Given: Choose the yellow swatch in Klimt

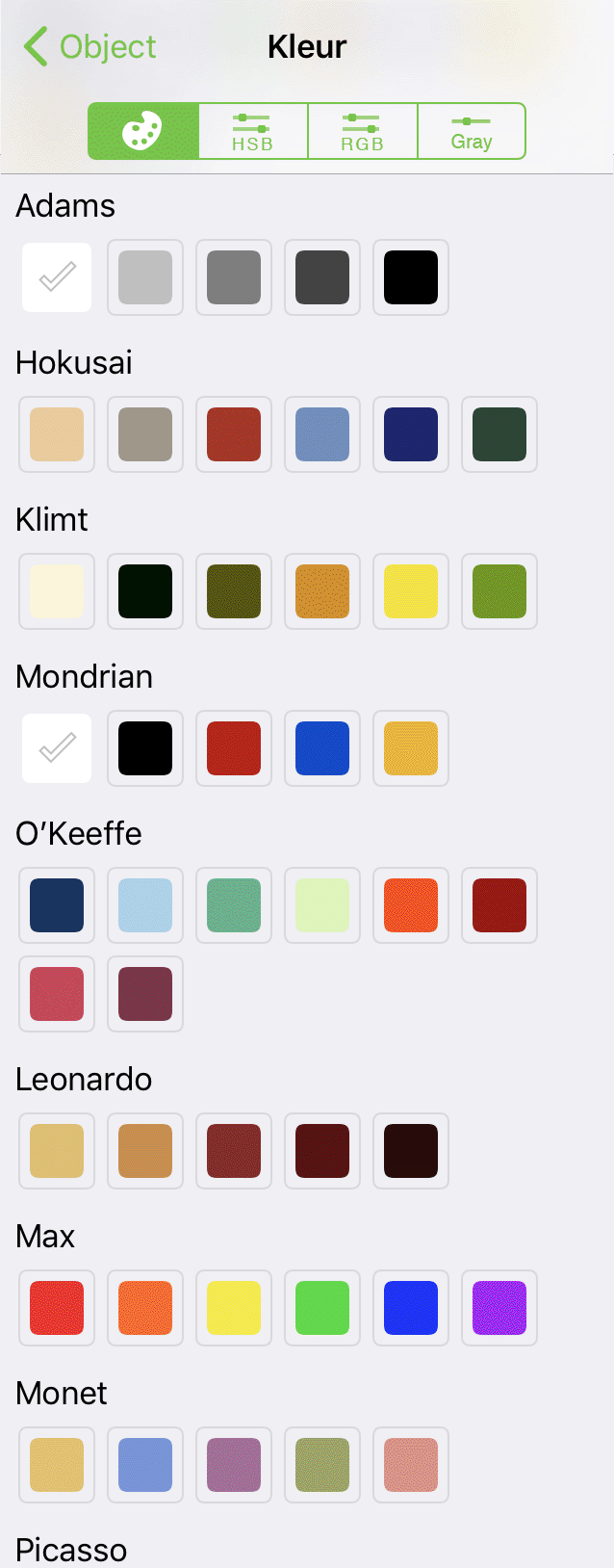Looking at the screenshot, I should pos(411,591).
